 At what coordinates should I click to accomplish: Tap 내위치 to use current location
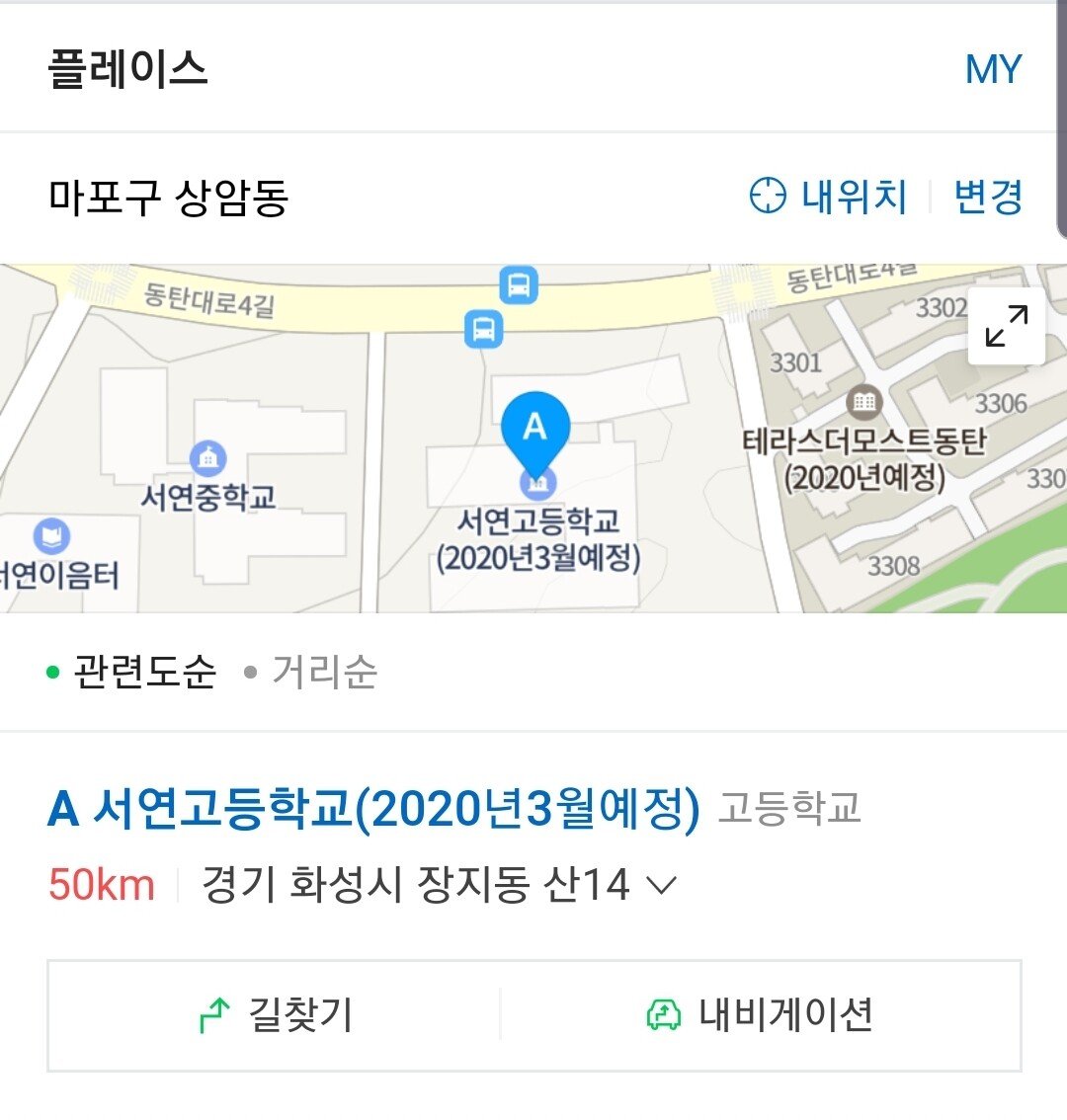tap(828, 197)
